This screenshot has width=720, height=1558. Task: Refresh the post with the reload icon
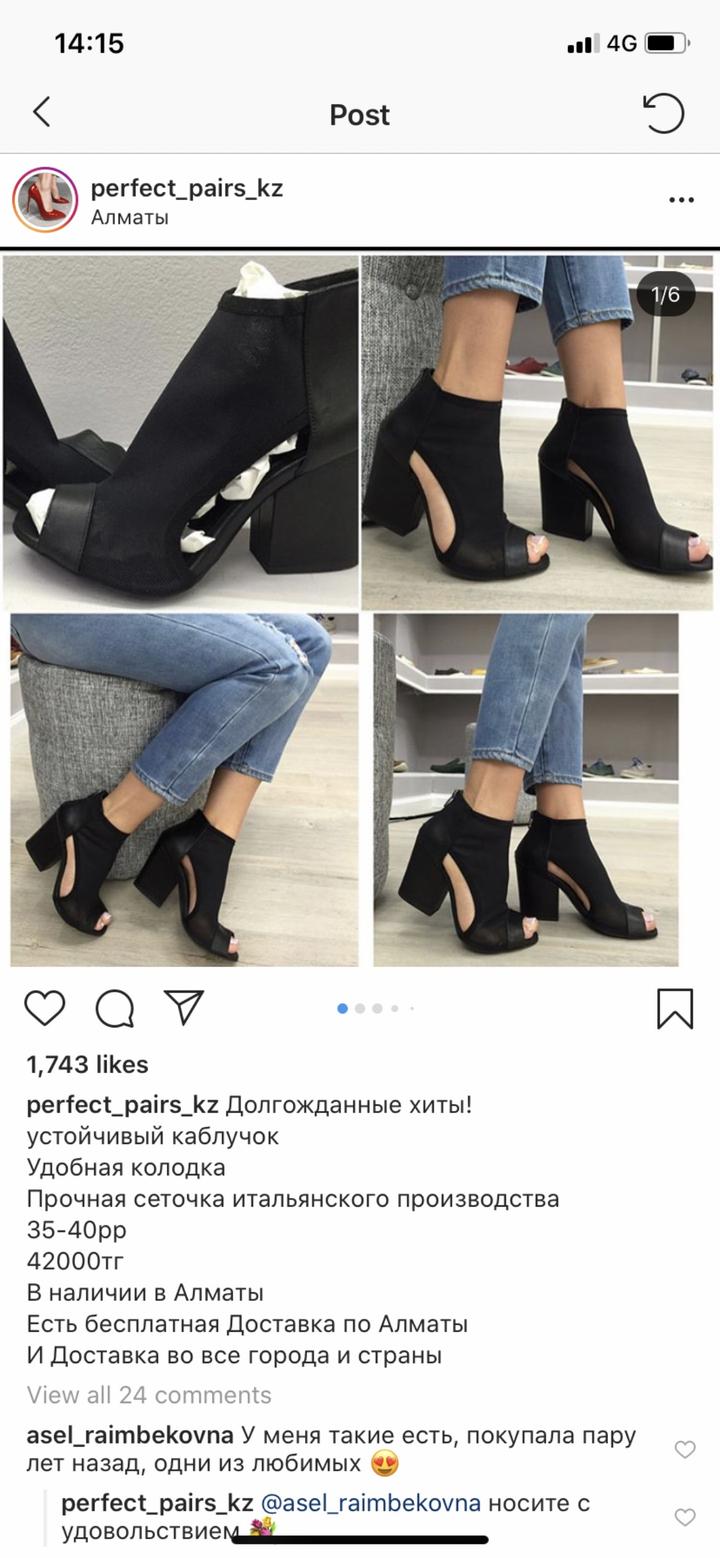click(x=662, y=113)
